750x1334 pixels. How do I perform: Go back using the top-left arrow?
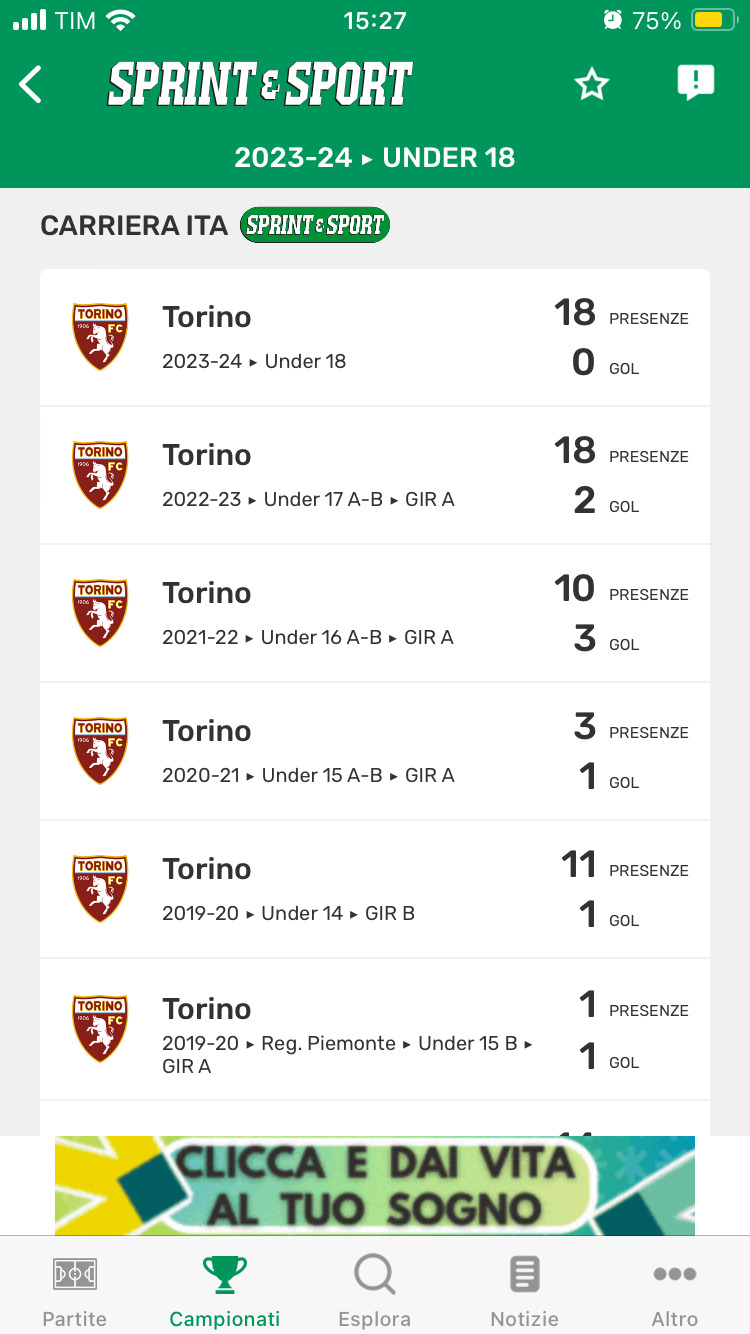[x=32, y=84]
